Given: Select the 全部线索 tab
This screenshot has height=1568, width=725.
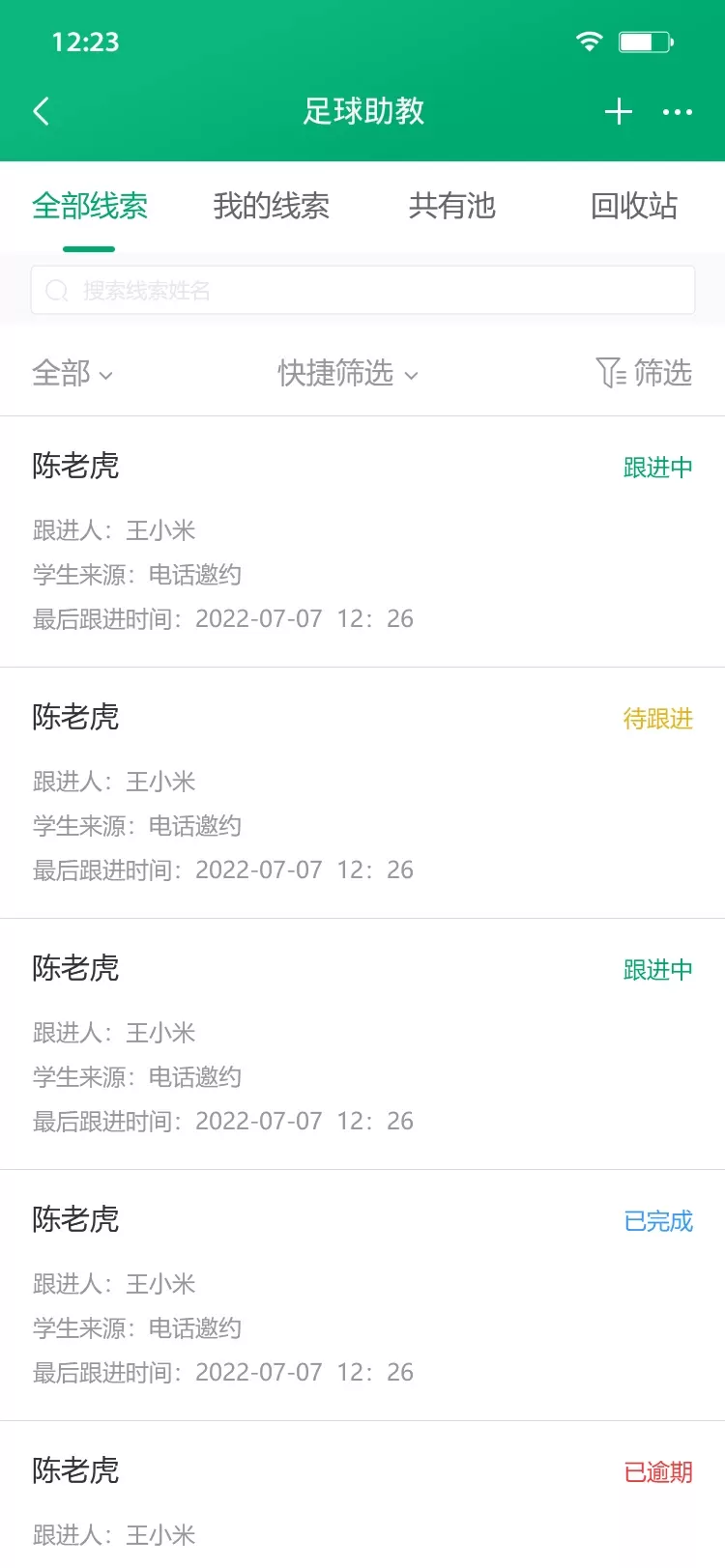Looking at the screenshot, I should point(90,206).
